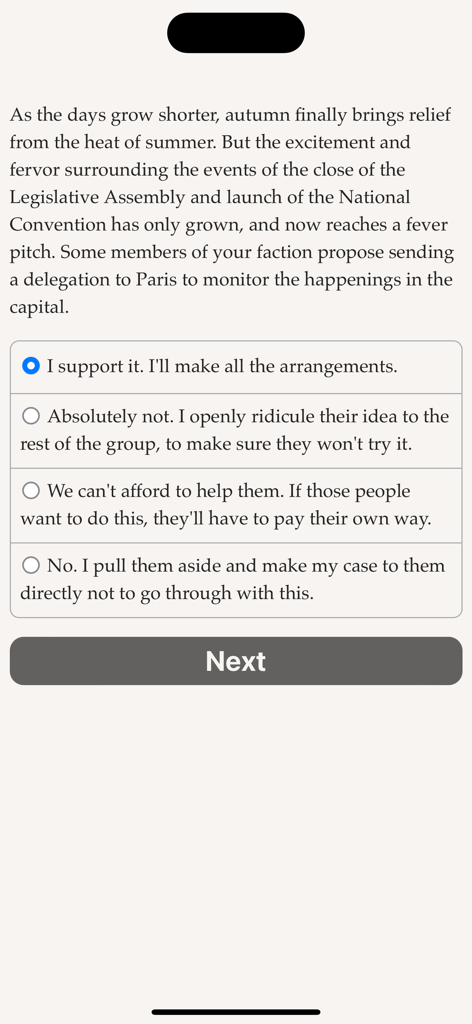Tap the Next button
The image size is (472, 1024).
(x=236, y=661)
